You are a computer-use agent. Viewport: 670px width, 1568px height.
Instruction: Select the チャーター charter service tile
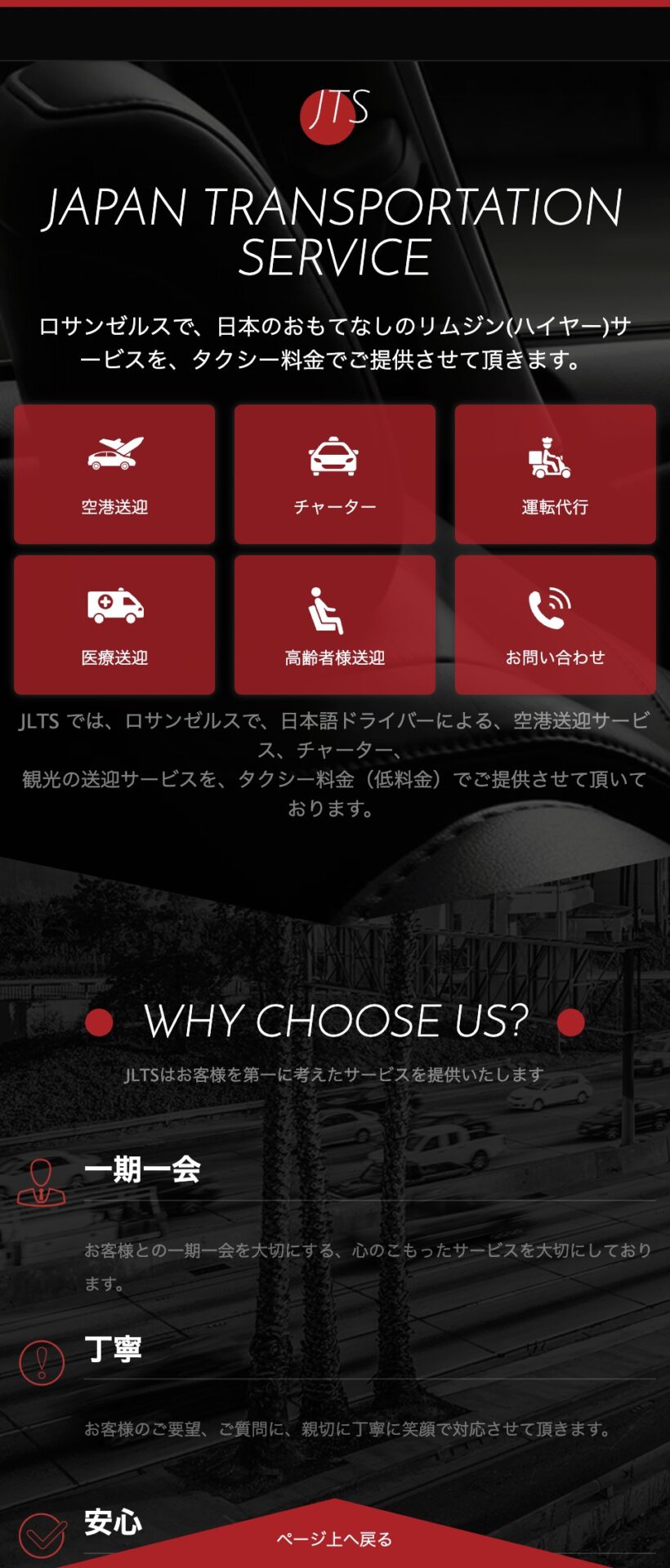[x=334, y=474]
